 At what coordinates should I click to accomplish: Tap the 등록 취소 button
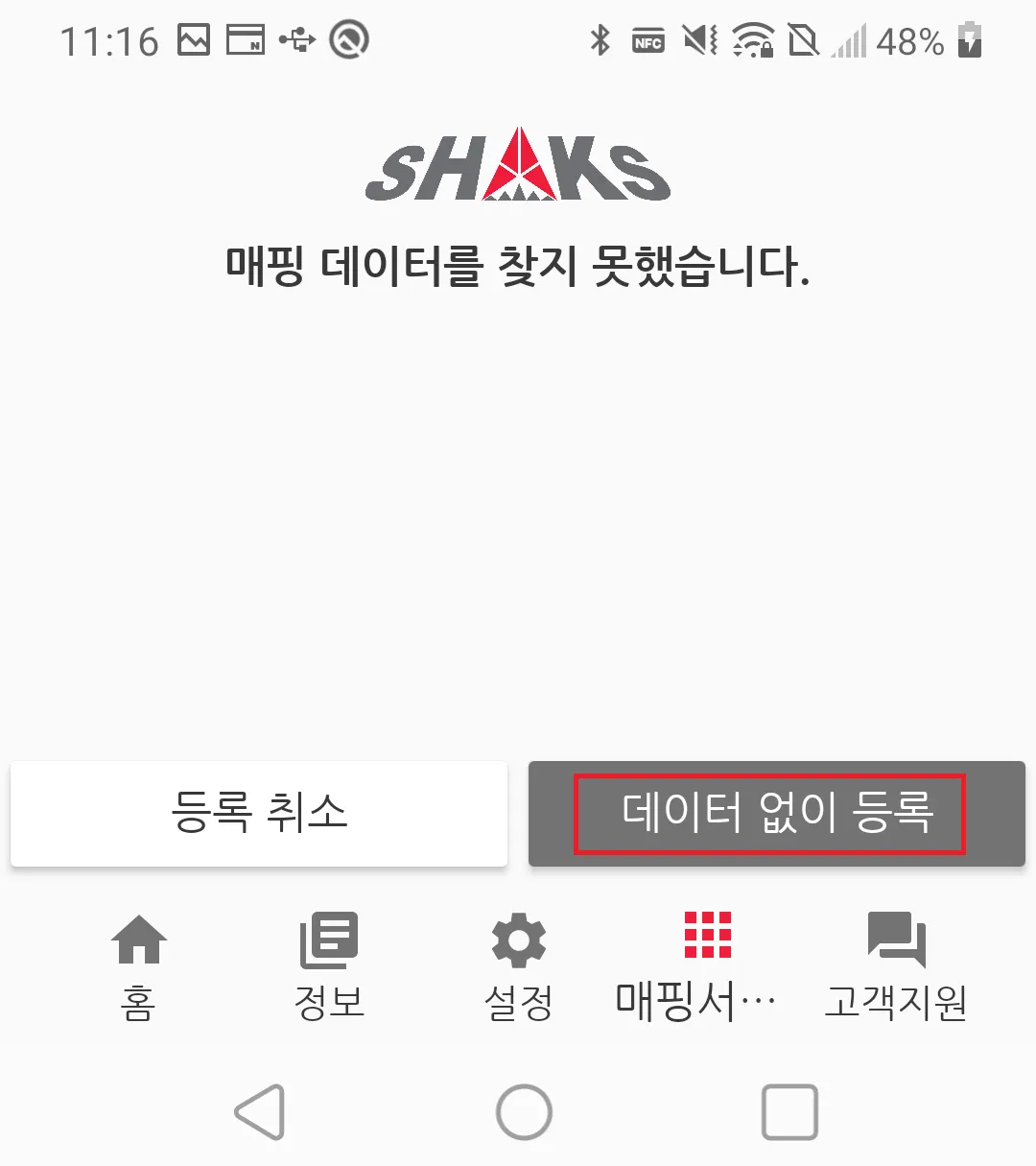coord(259,814)
